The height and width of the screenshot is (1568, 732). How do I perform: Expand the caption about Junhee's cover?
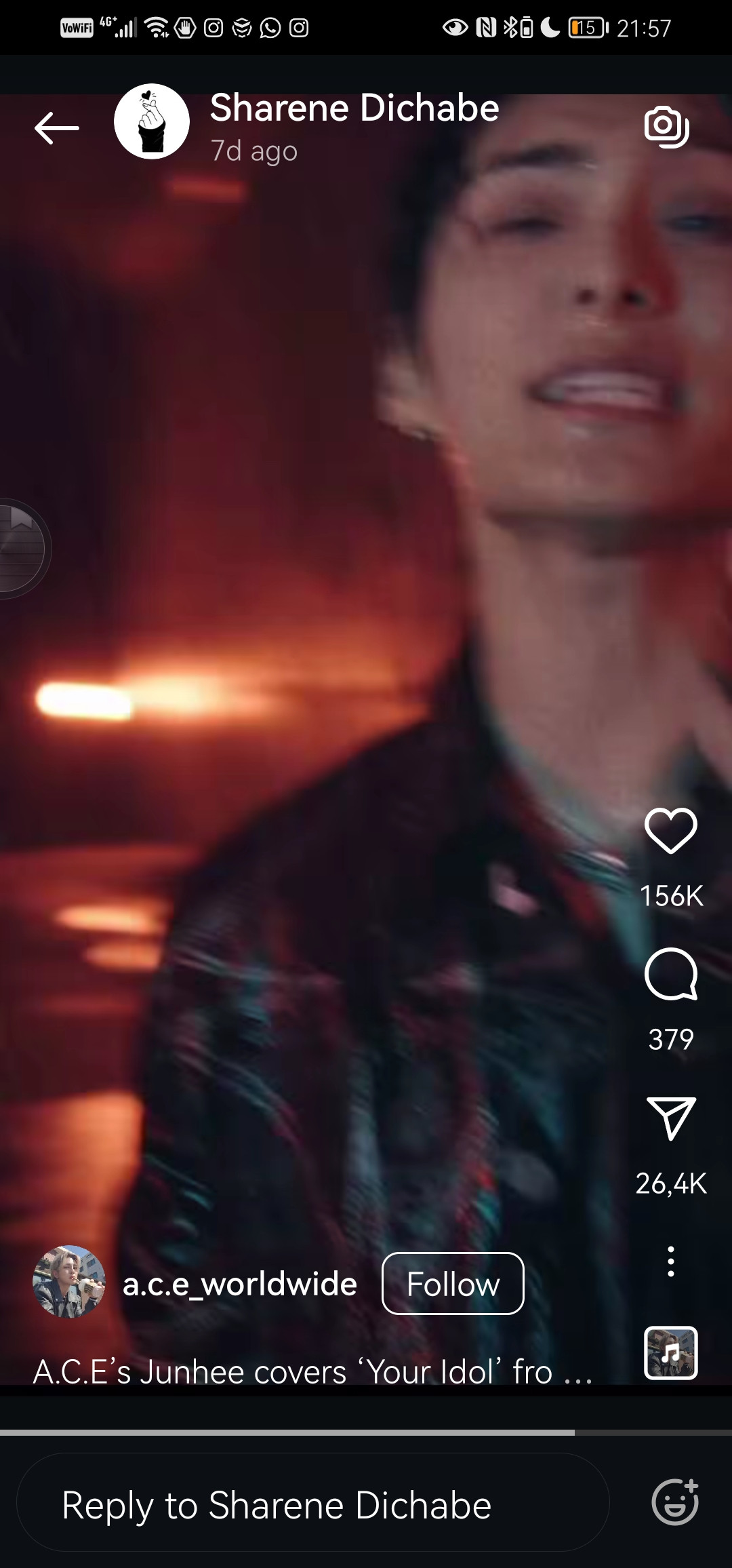click(x=312, y=1372)
